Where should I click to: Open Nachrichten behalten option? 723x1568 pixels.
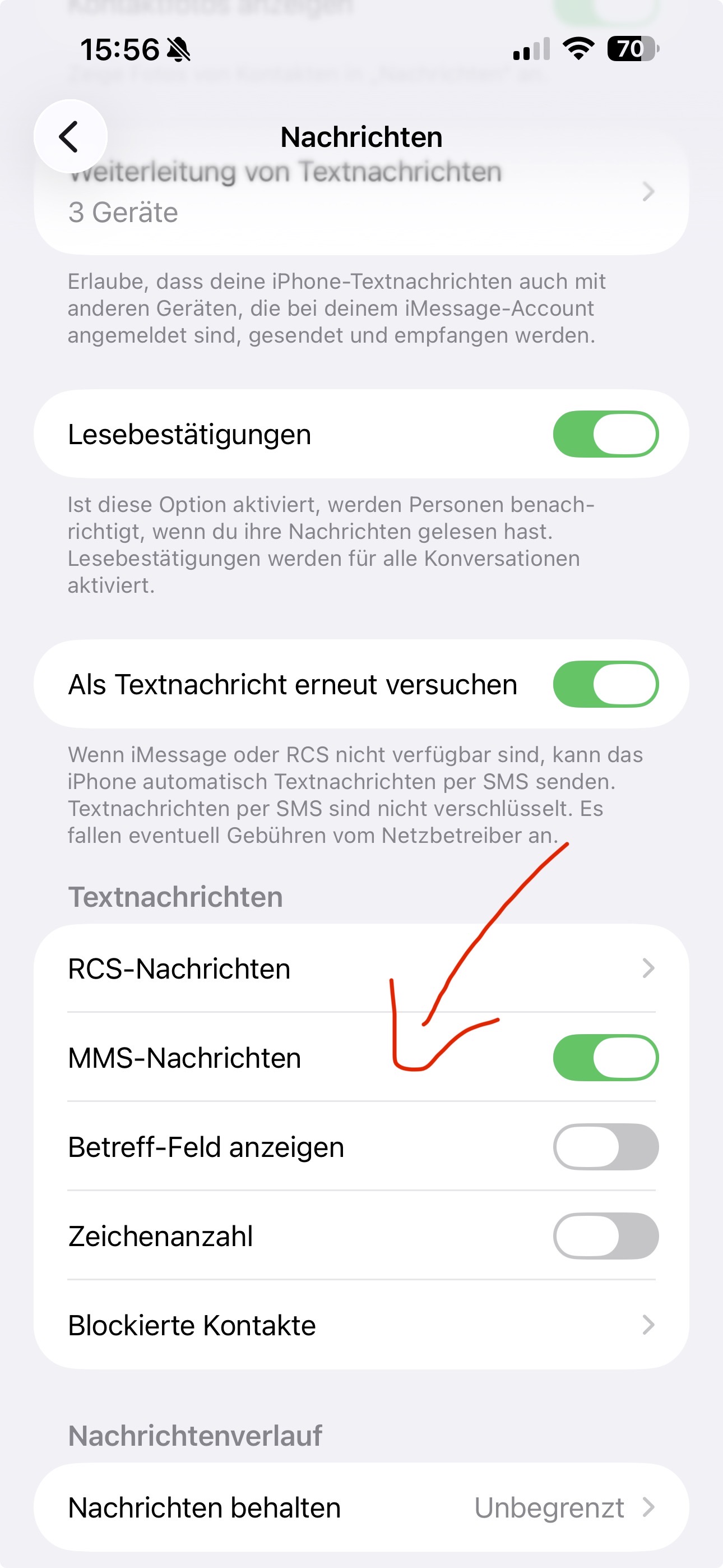coord(360,1508)
